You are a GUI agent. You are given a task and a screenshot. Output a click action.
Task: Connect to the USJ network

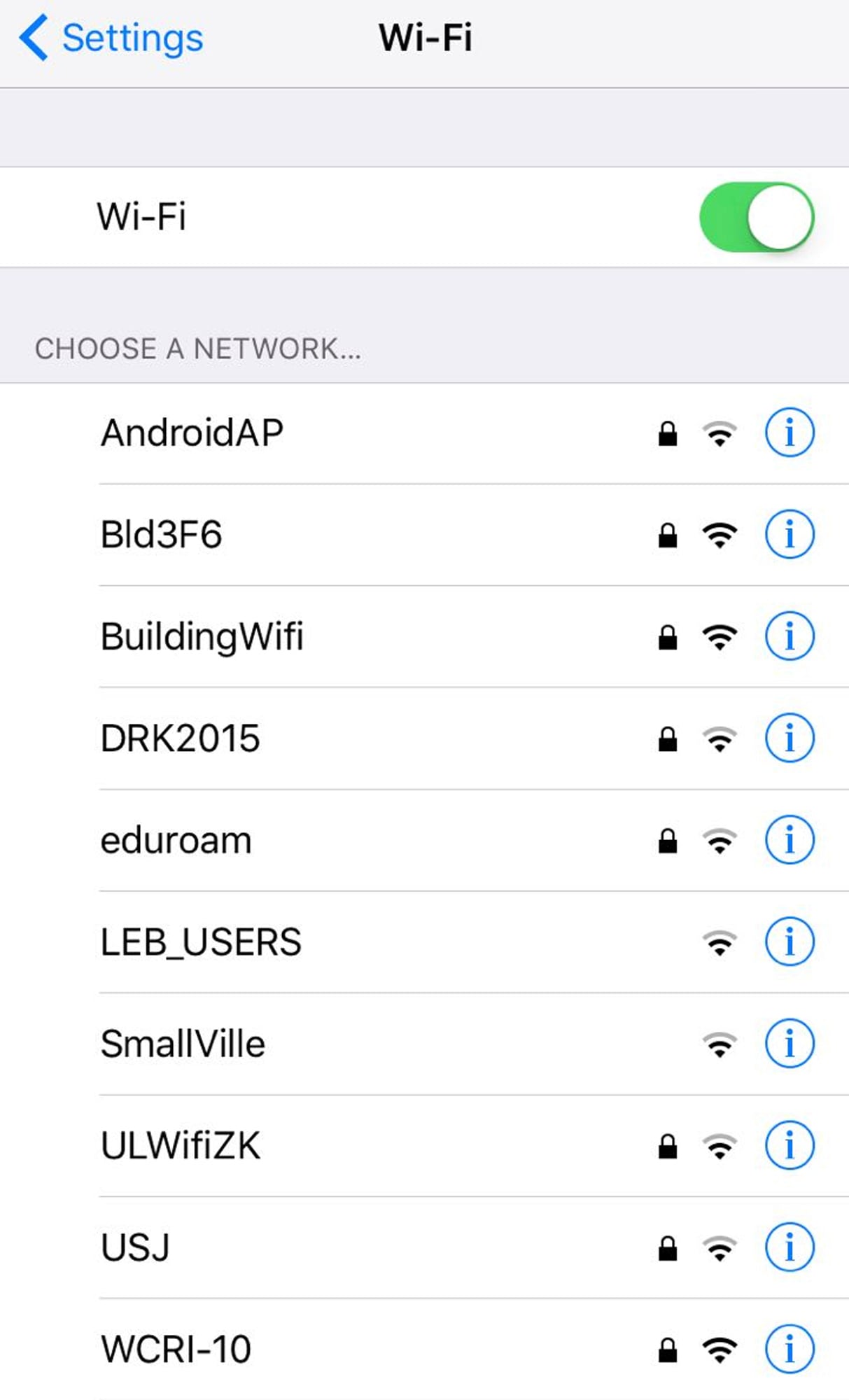(136, 1247)
